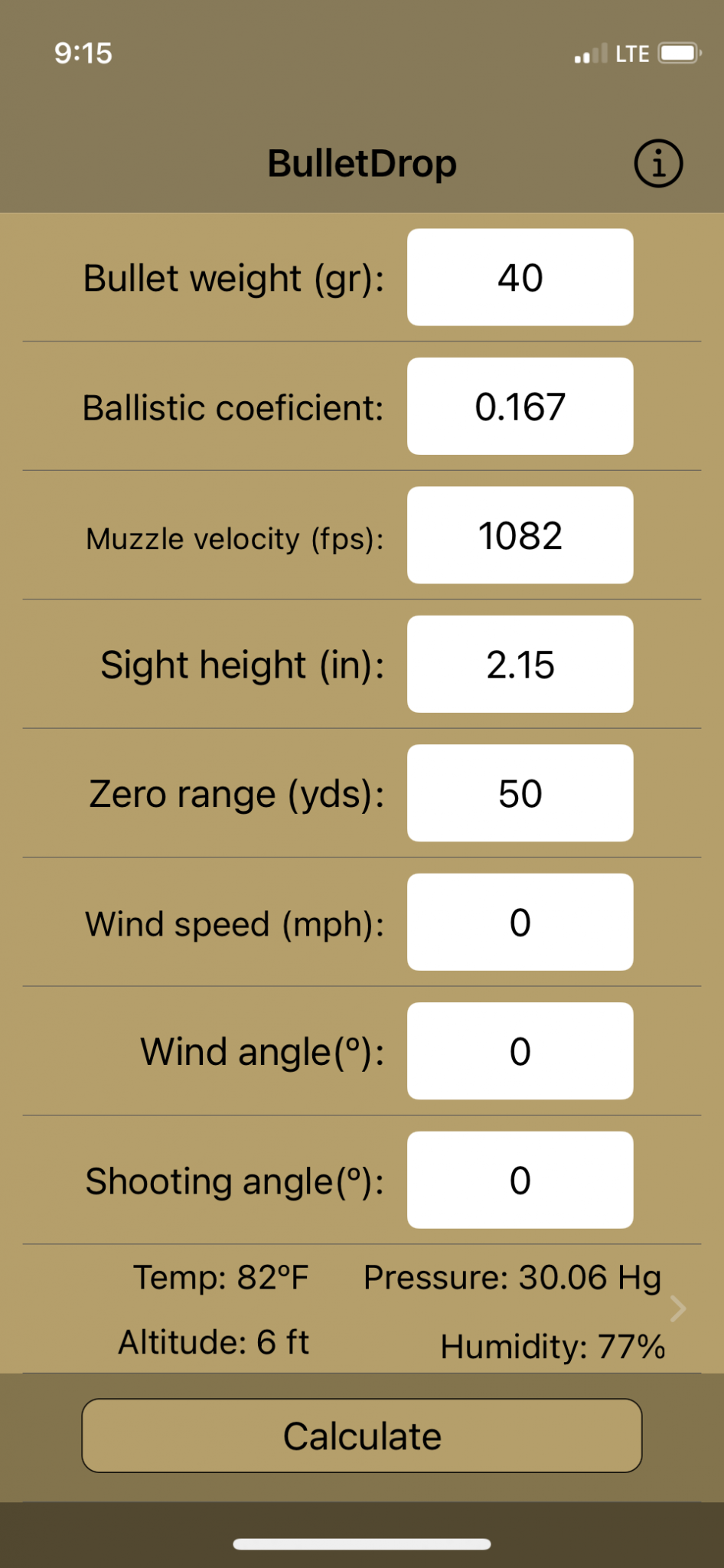
Task: Select the Sight height field
Action: click(x=520, y=665)
